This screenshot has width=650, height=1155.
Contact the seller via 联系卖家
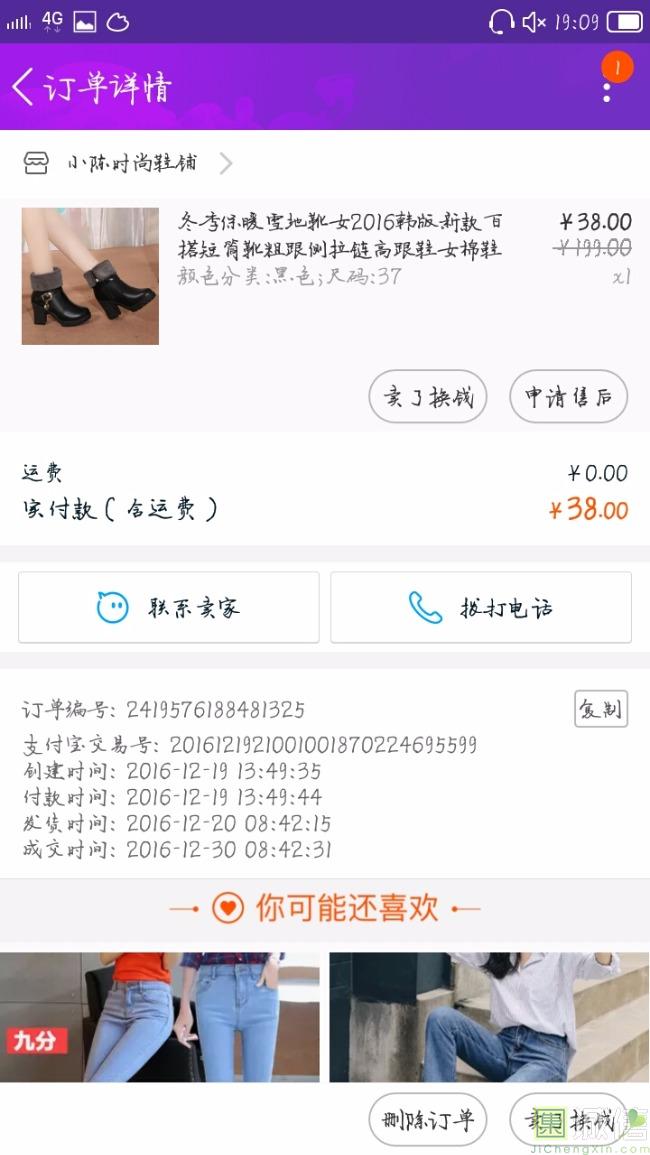[x=169, y=607]
